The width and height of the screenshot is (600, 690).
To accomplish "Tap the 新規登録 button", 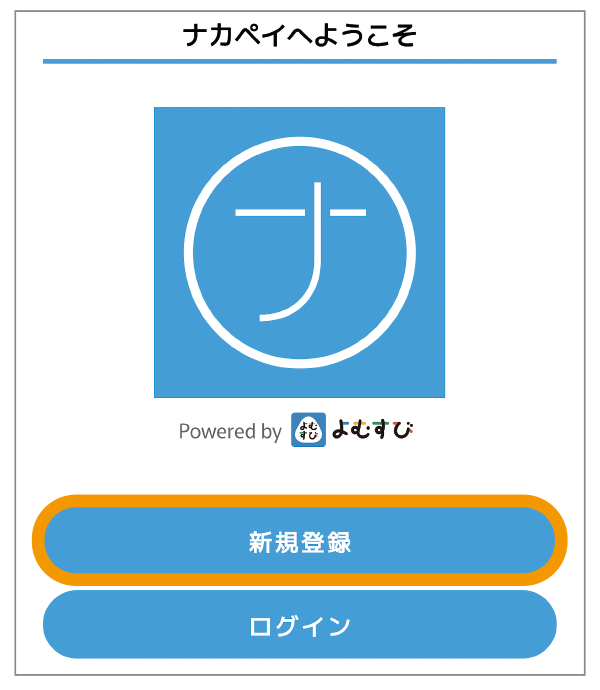I will [x=300, y=541].
